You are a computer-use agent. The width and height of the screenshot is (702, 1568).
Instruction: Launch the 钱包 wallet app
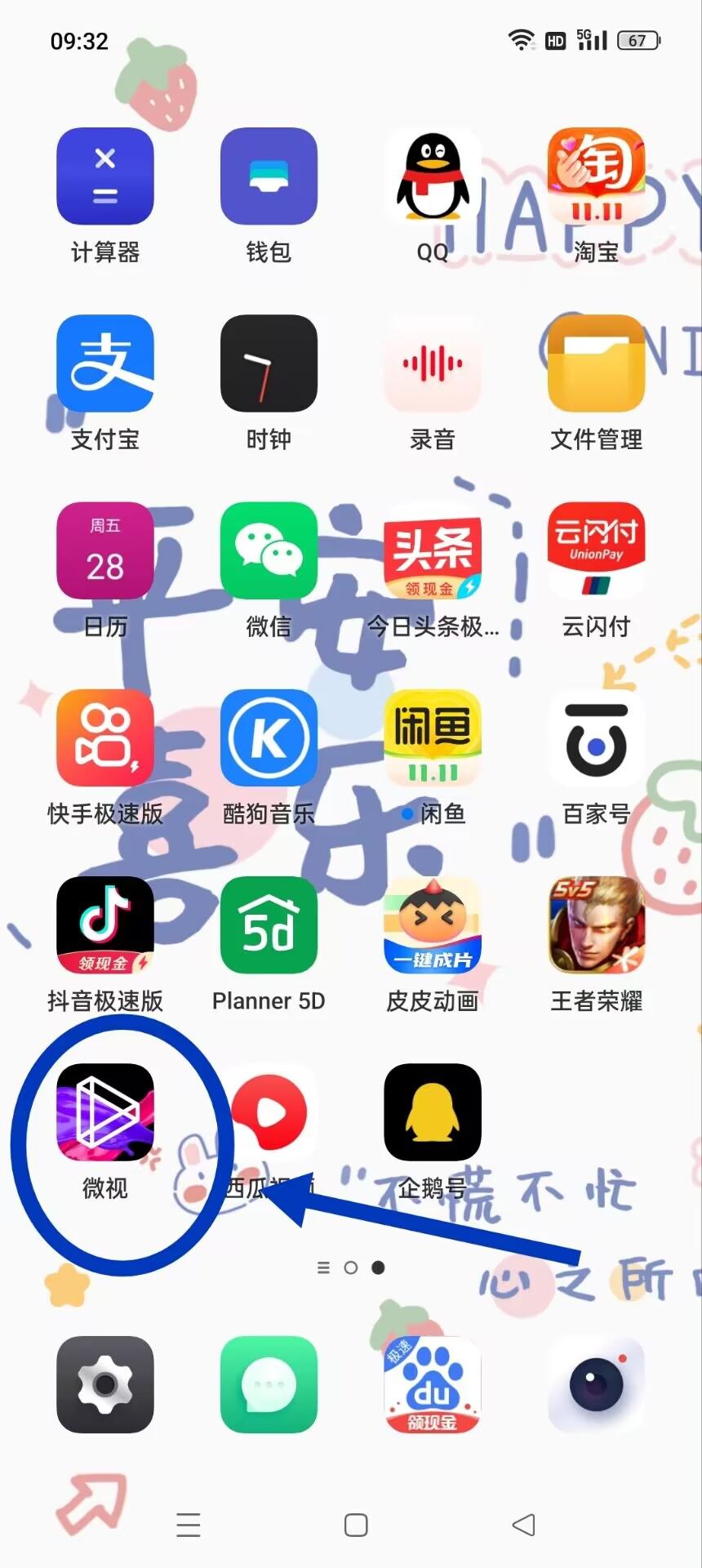pyautogui.click(x=269, y=176)
